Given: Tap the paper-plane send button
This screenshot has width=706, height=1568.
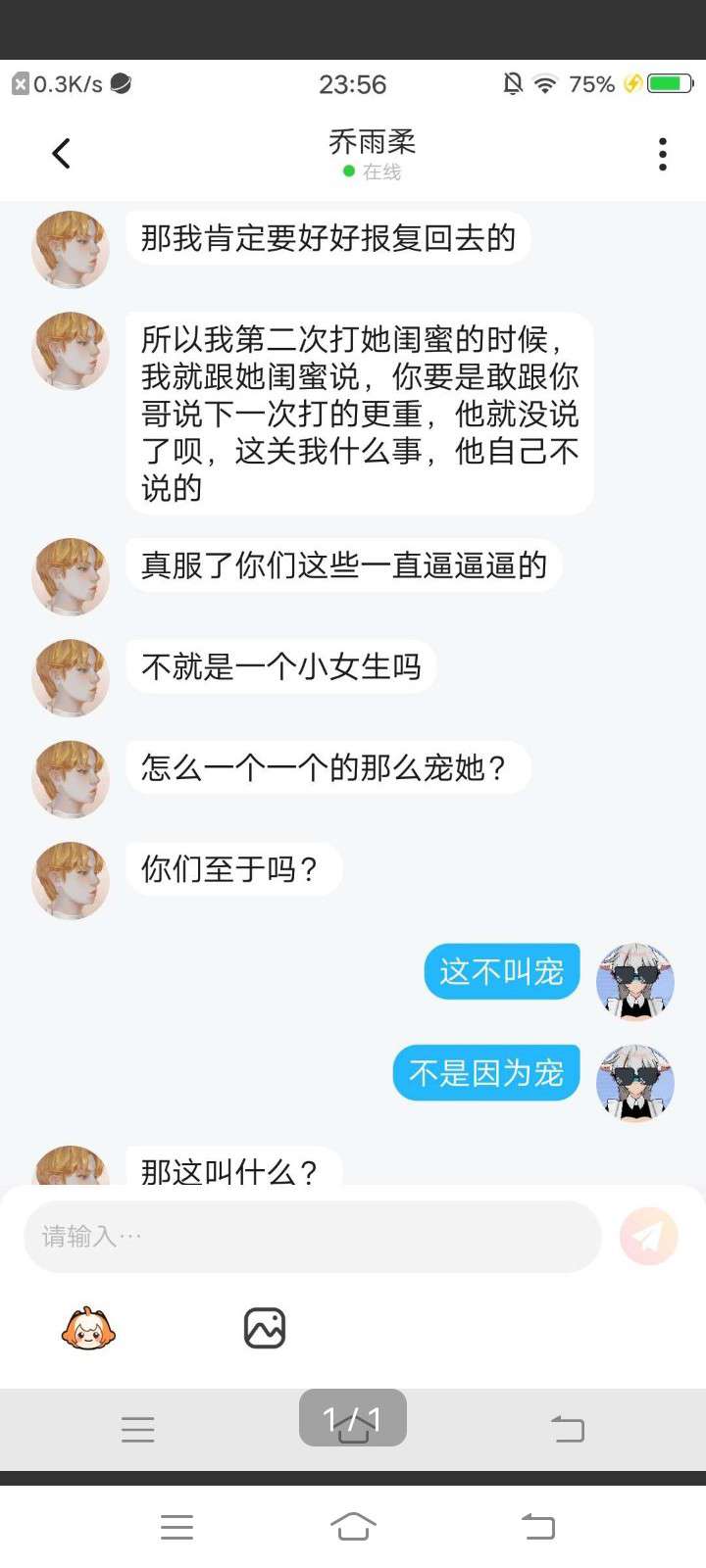Looking at the screenshot, I should pos(649,1237).
